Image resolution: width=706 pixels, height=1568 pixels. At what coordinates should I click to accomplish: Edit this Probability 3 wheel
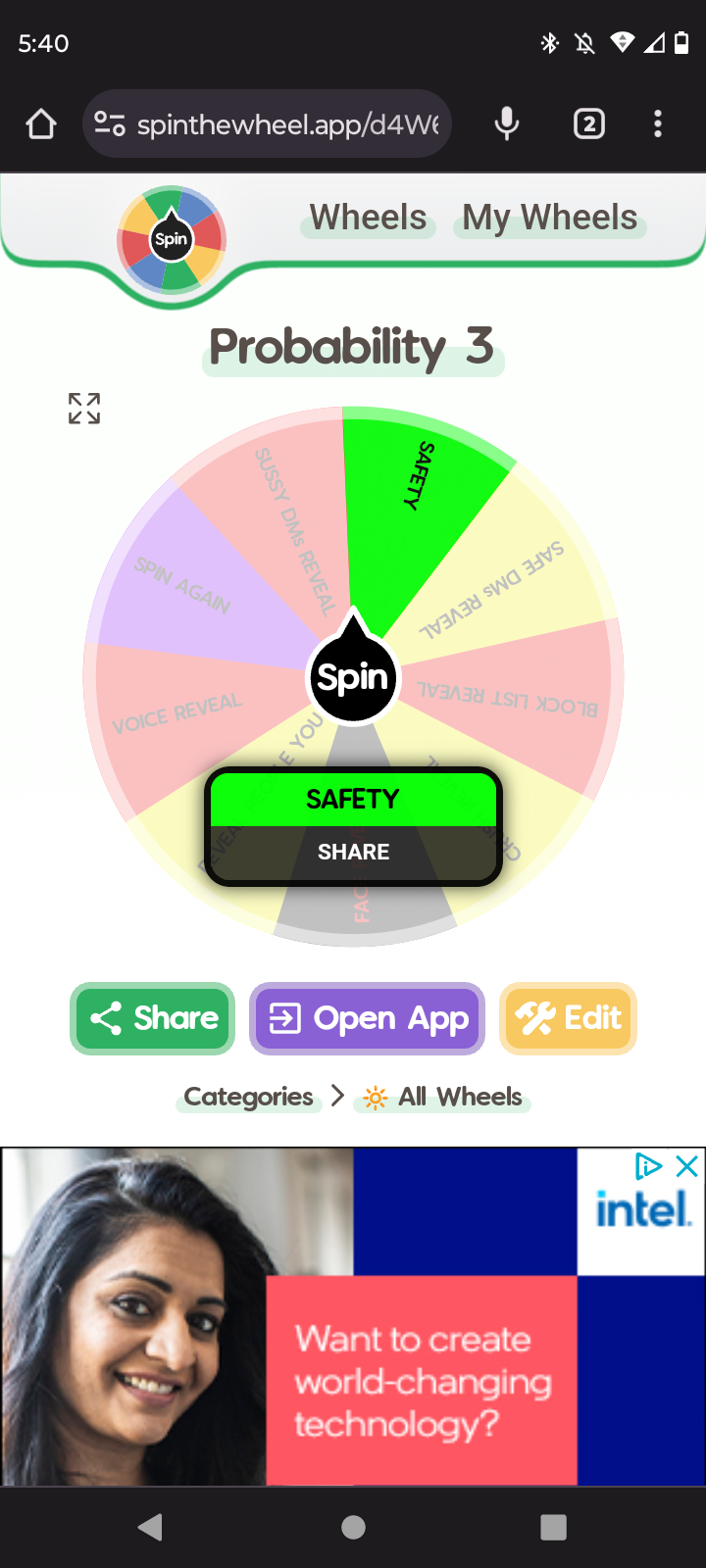pyautogui.click(x=569, y=1018)
